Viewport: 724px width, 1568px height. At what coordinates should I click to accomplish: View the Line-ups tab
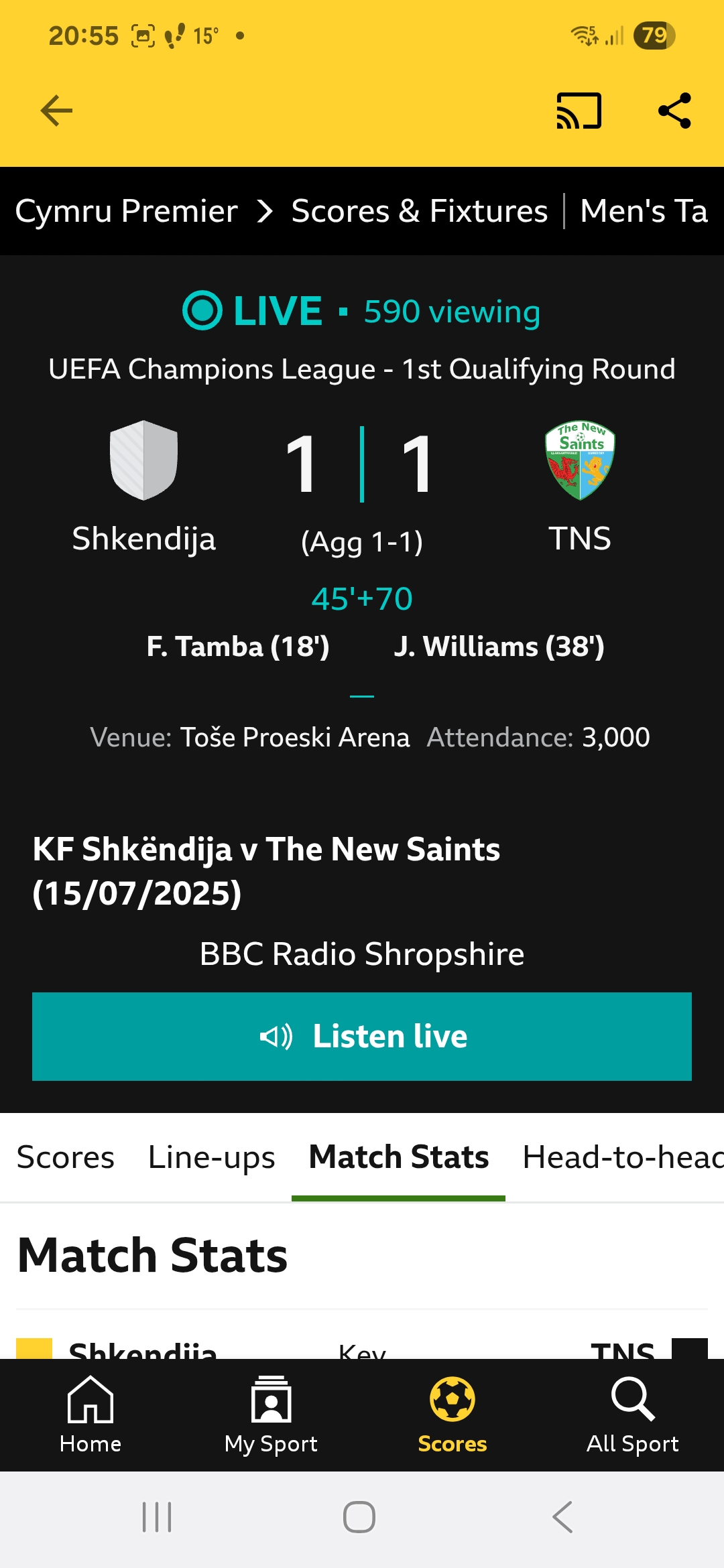pos(211,1157)
